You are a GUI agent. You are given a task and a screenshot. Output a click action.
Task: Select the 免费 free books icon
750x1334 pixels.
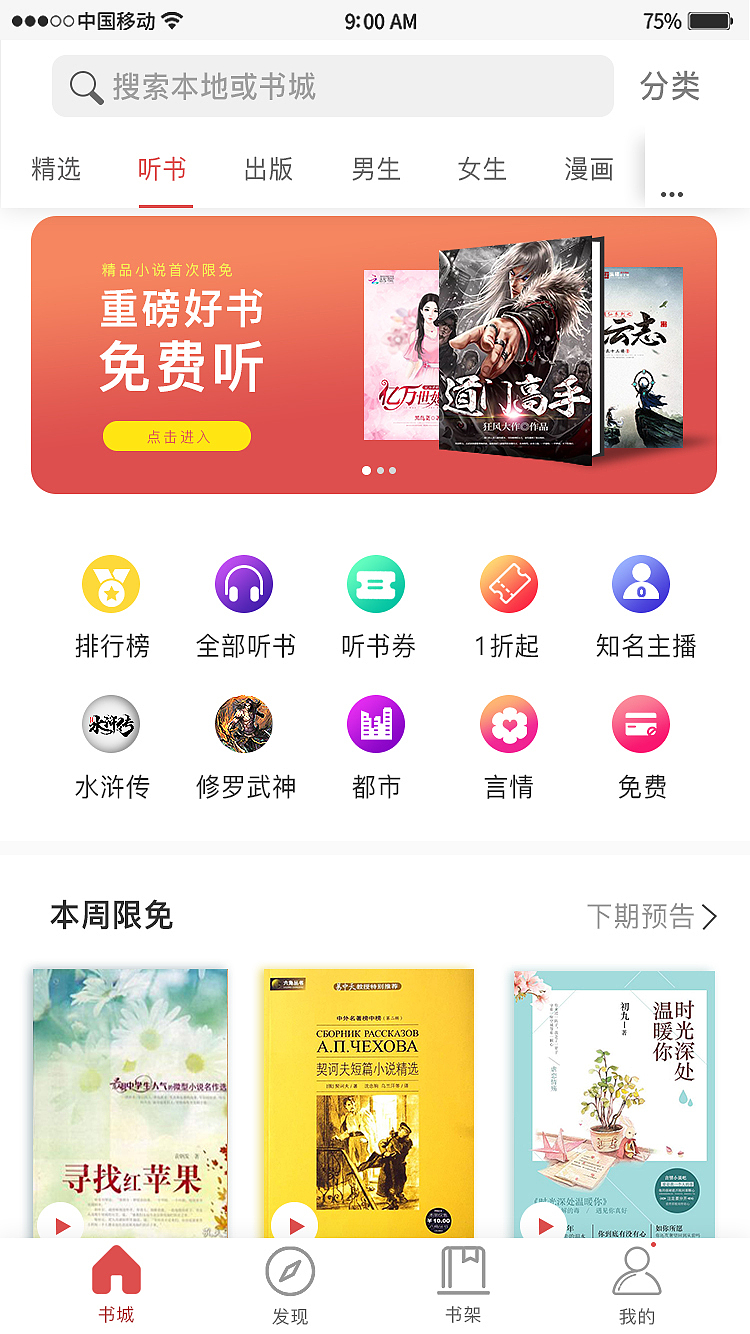pos(641,723)
